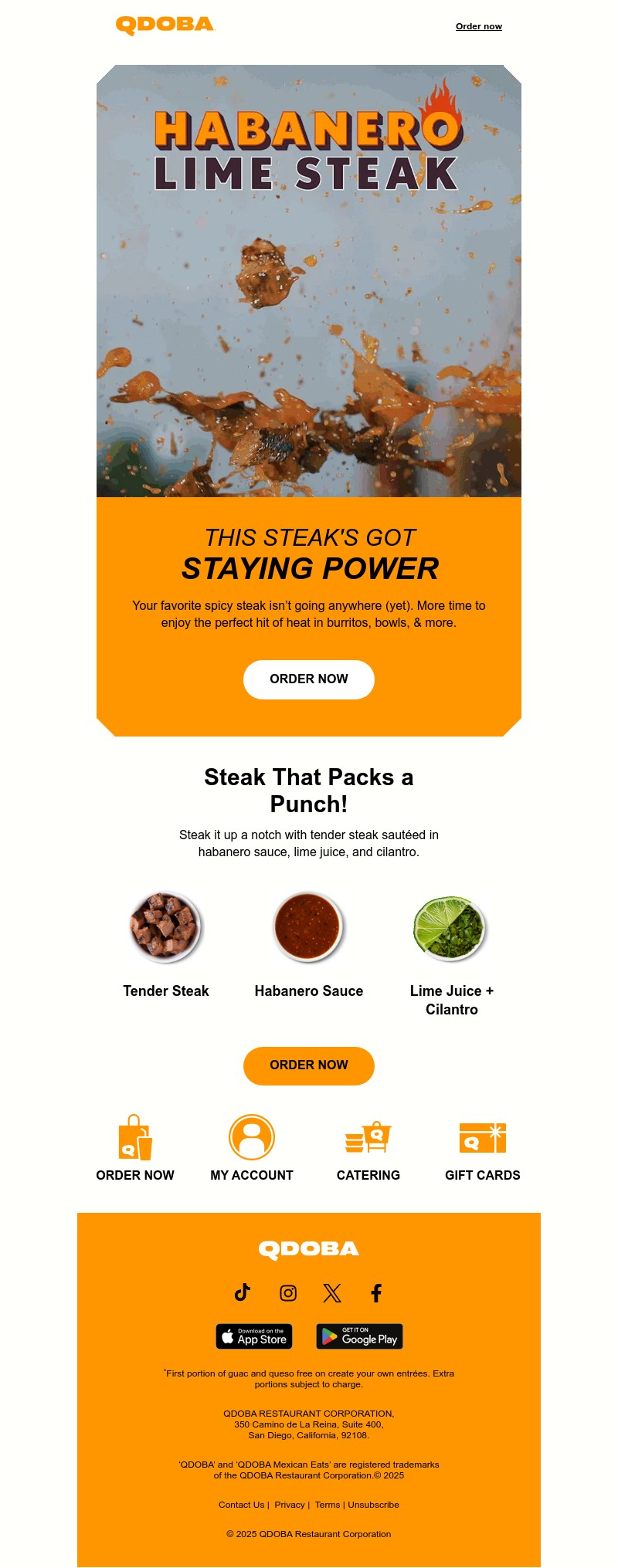Select the Order Now bag icon
Image resolution: width=618 pixels, height=1568 pixels.
[x=134, y=1135]
